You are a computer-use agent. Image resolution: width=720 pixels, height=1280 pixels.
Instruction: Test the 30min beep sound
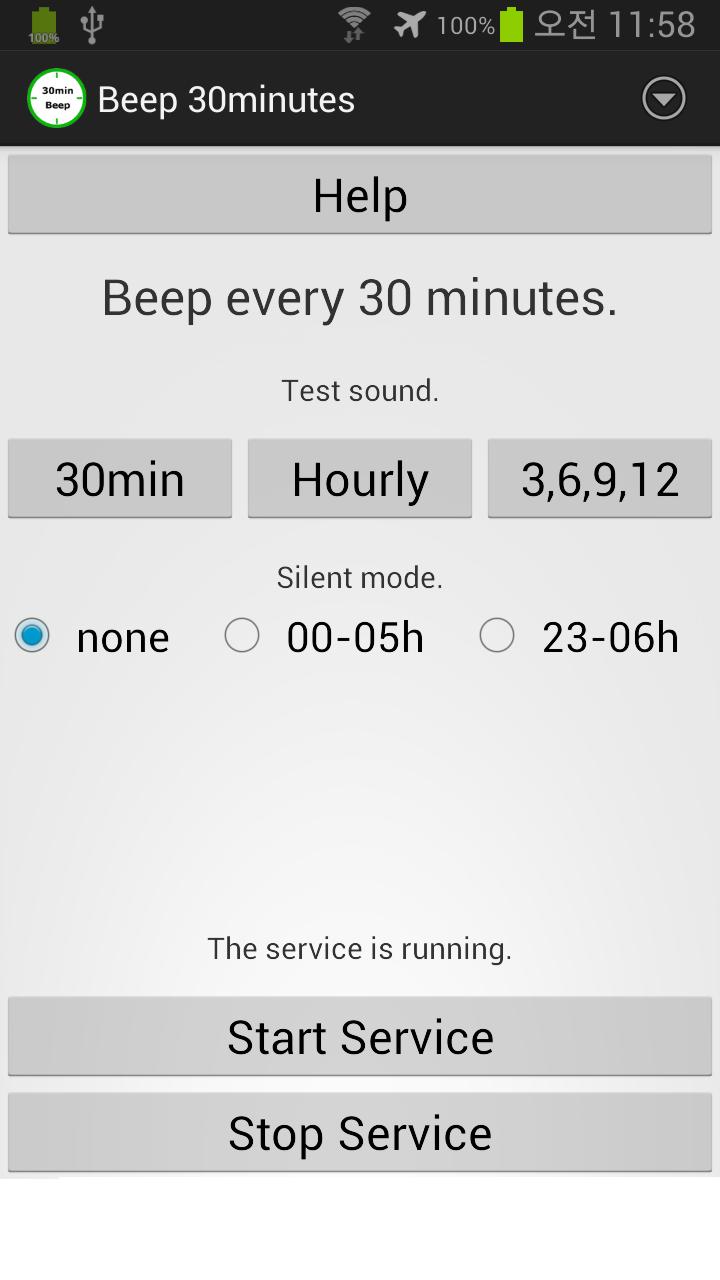(x=119, y=478)
